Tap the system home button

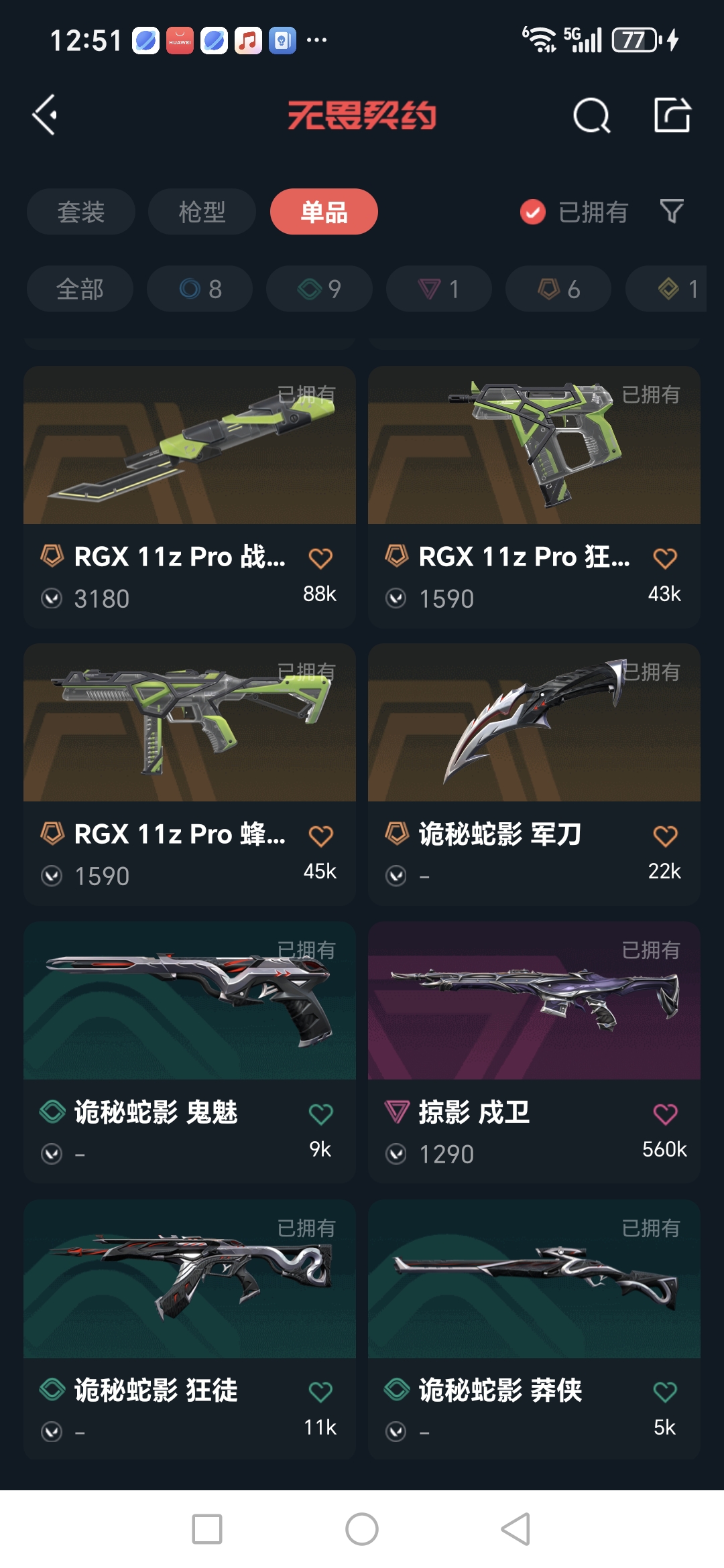click(362, 1529)
